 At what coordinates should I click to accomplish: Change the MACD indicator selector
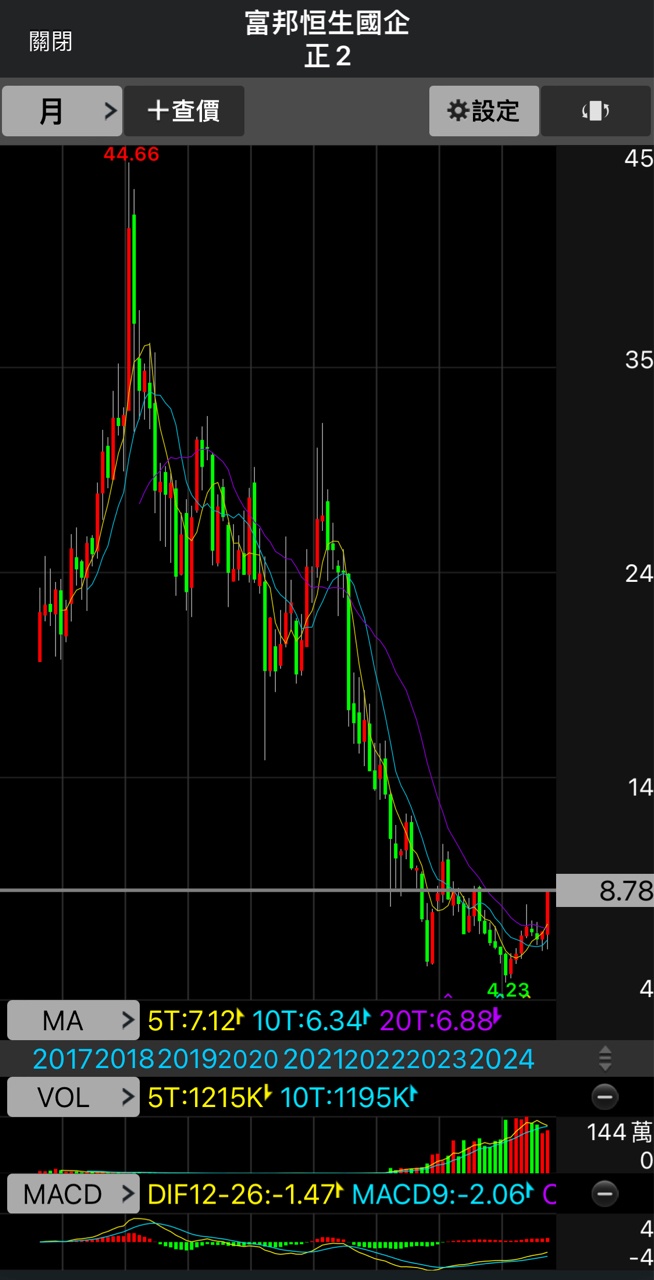pyautogui.click(x=73, y=1194)
